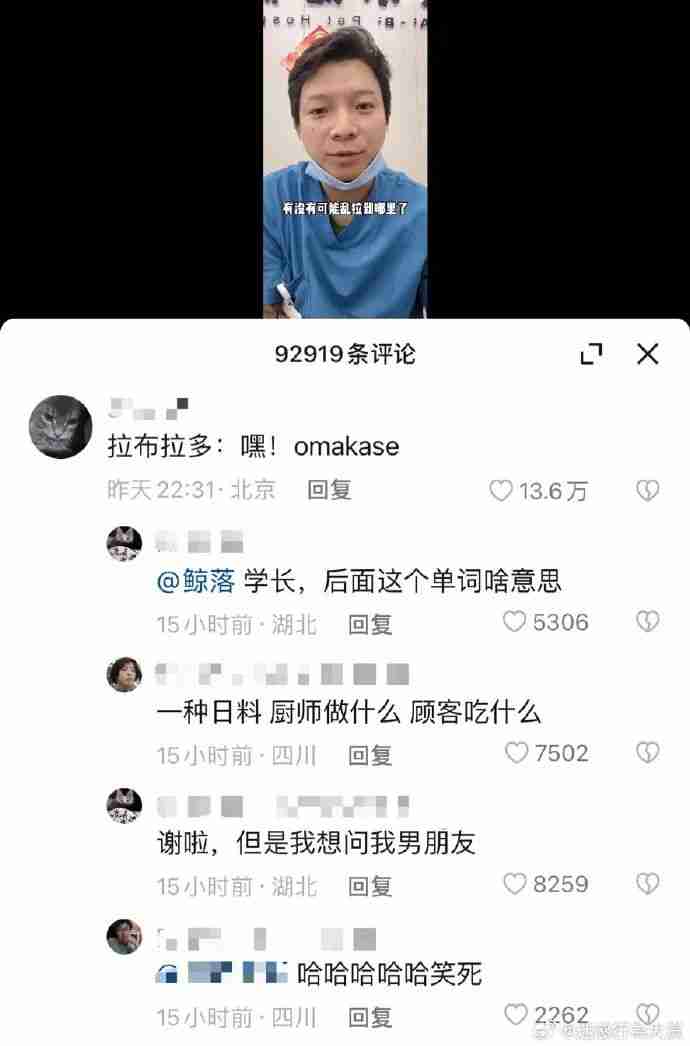Viewport: 690px width, 1046px height.
Task: Reply to the '哈哈哈哈哈笑死' comment
Action: click(x=370, y=1018)
